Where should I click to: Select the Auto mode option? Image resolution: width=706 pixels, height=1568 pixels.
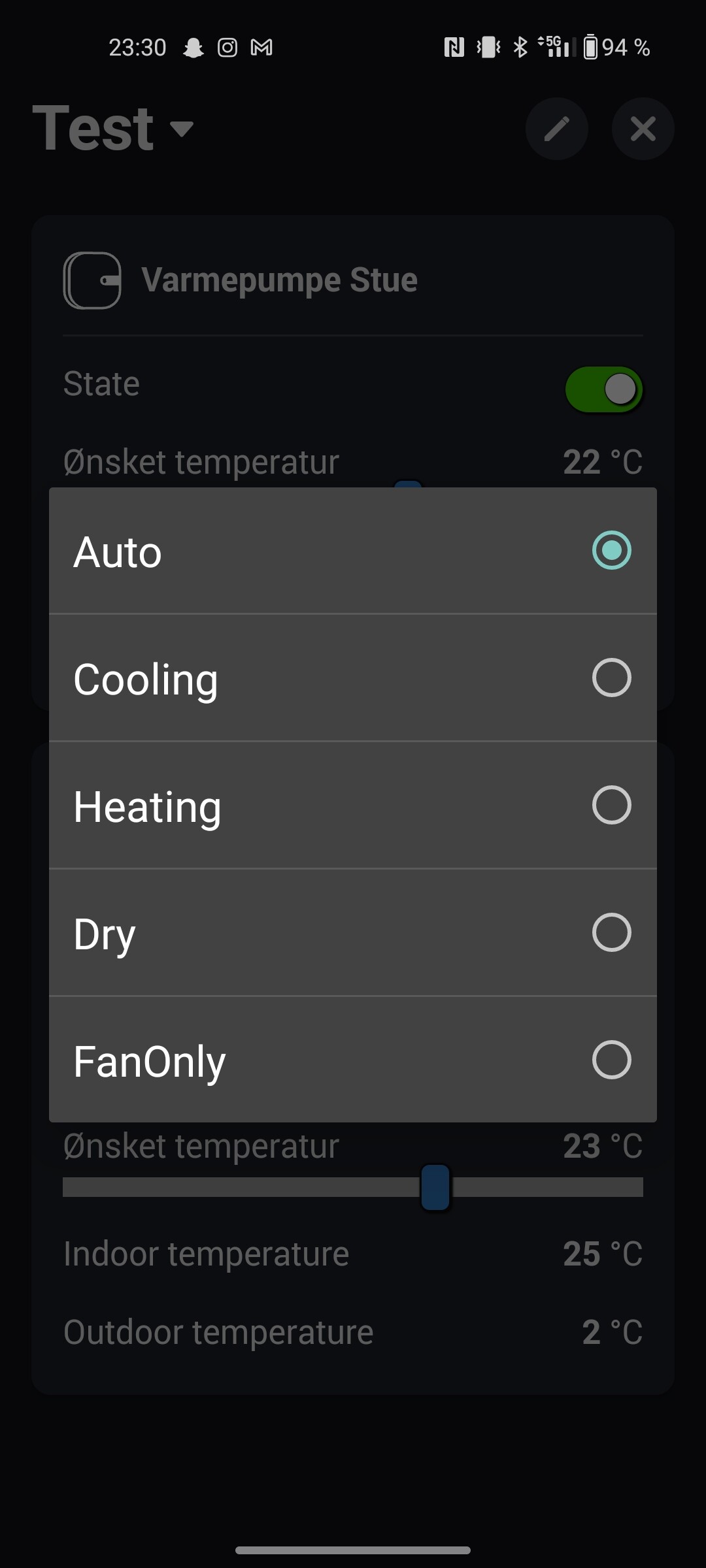(x=352, y=551)
